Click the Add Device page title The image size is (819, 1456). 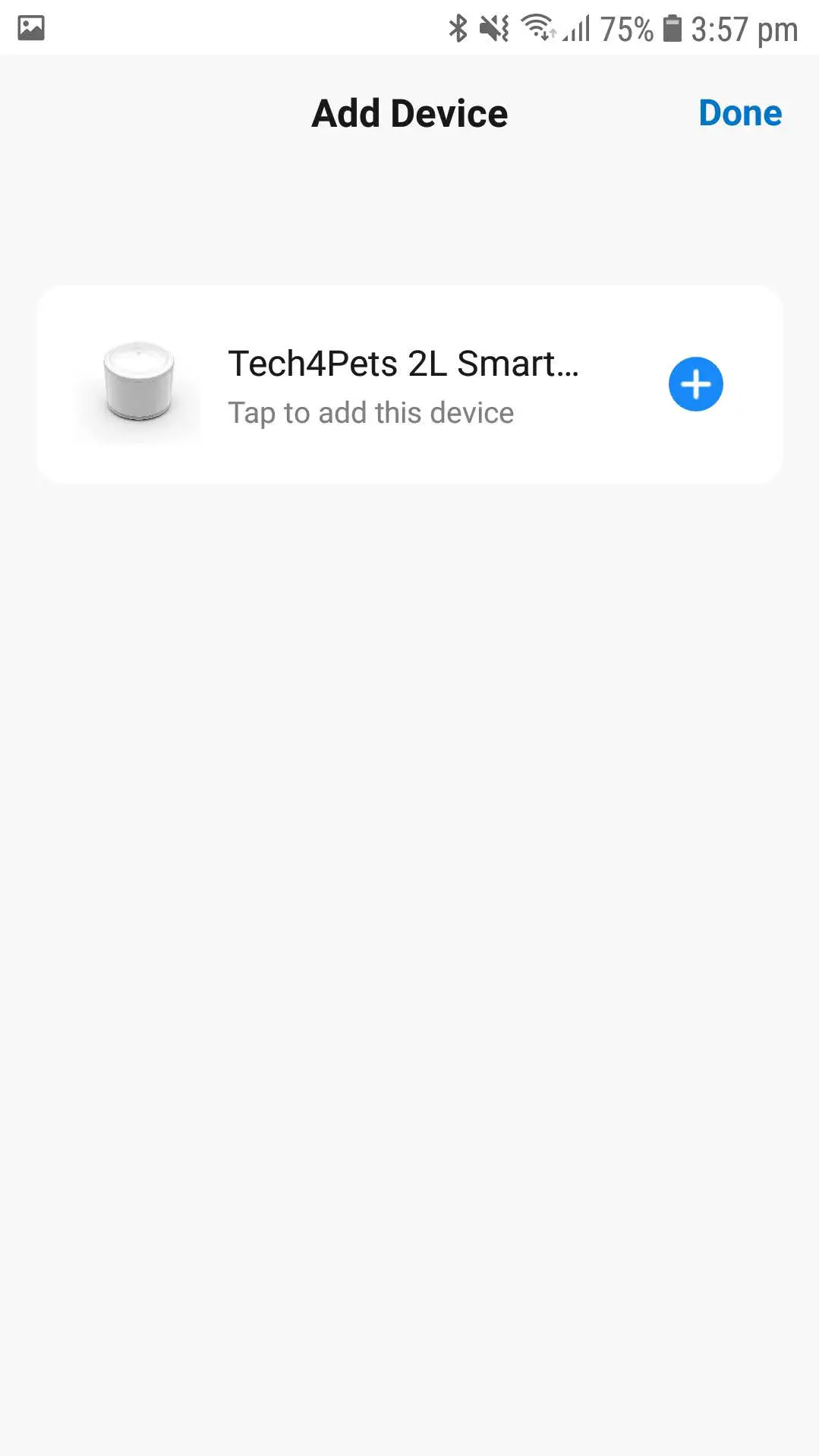(409, 112)
